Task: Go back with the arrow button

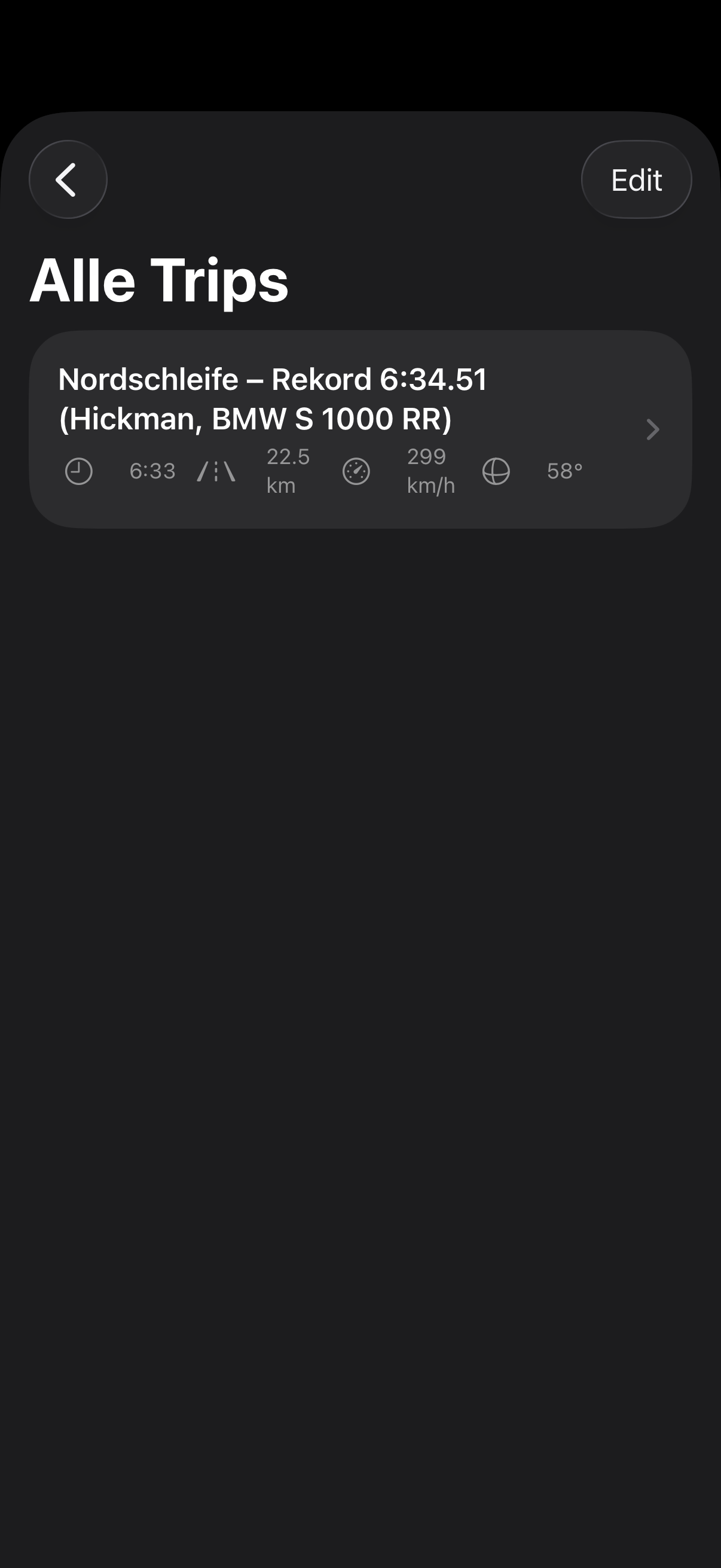Action: (x=68, y=179)
